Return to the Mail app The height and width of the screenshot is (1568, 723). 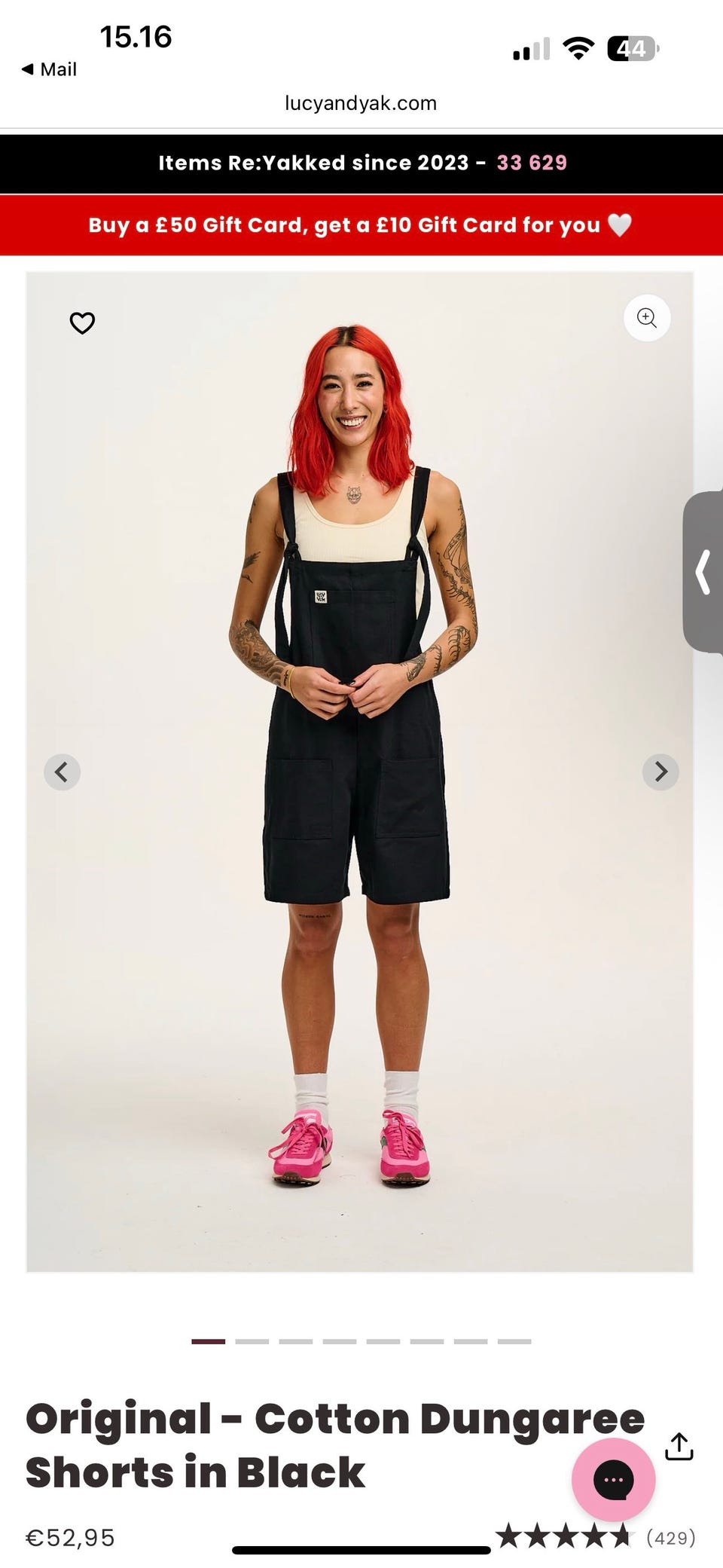point(50,69)
